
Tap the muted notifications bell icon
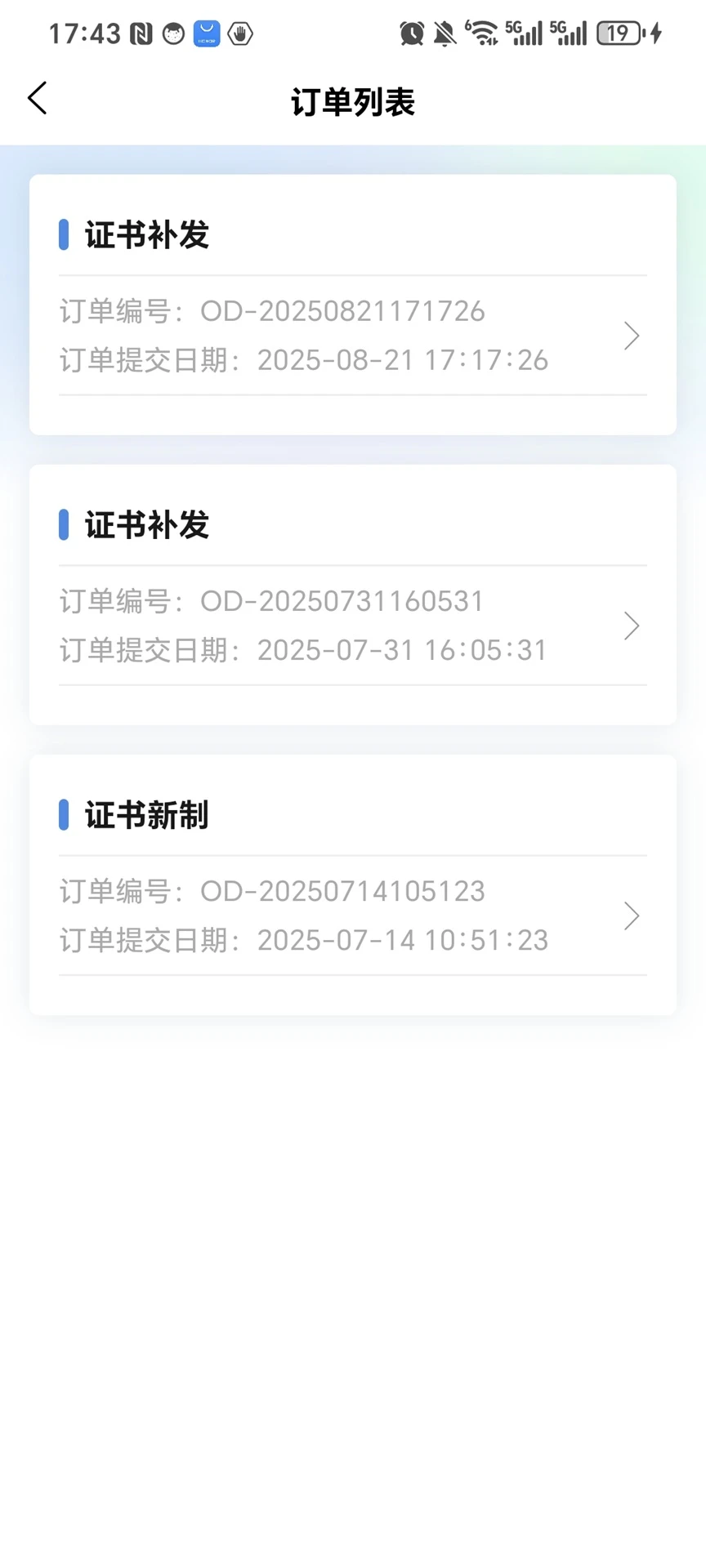pos(445,33)
